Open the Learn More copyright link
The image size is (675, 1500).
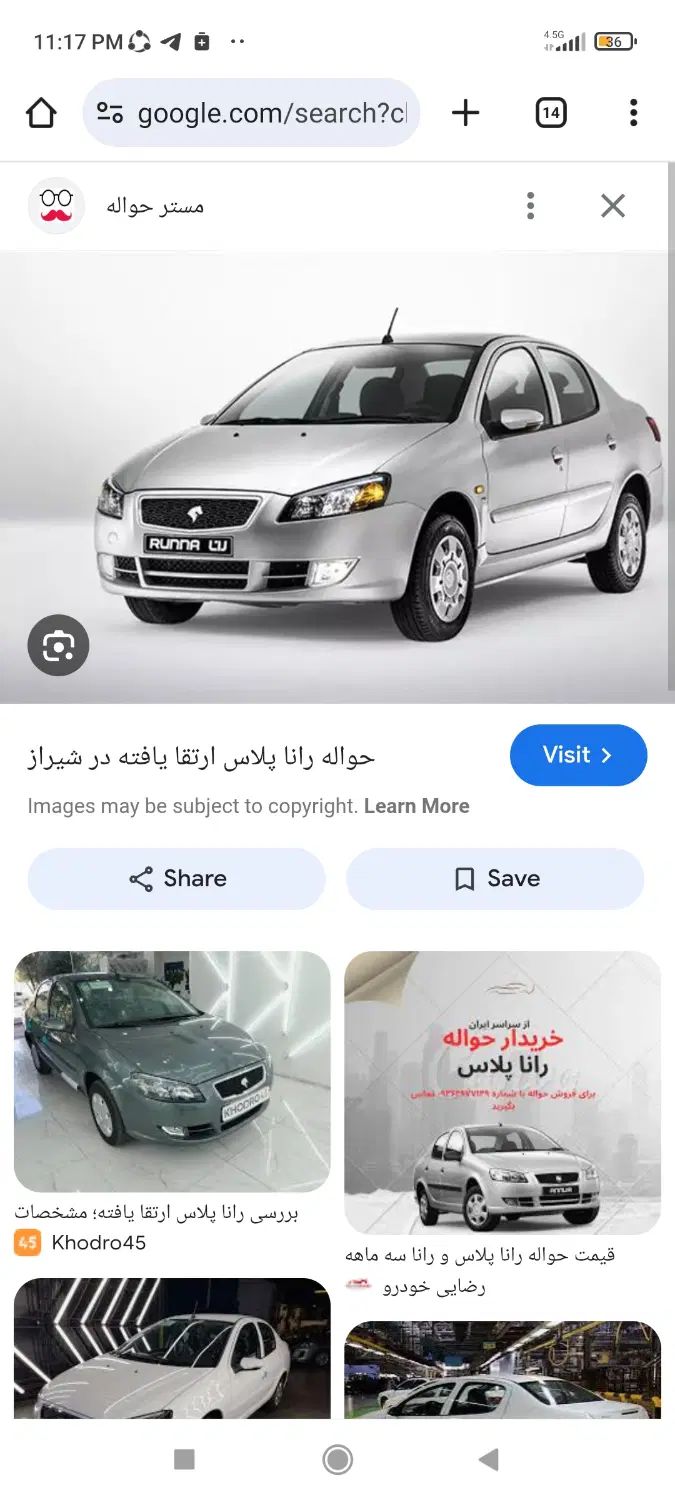click(416, 806)
